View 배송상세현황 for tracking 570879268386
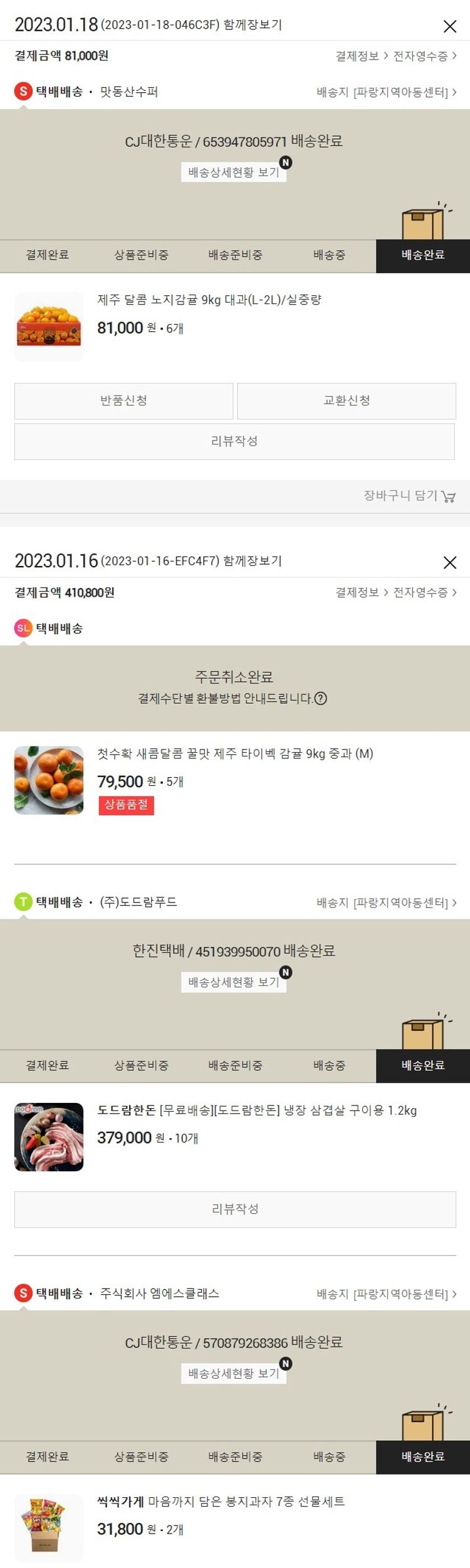This screenshot has height=1568, width=470. (234, 1374)
